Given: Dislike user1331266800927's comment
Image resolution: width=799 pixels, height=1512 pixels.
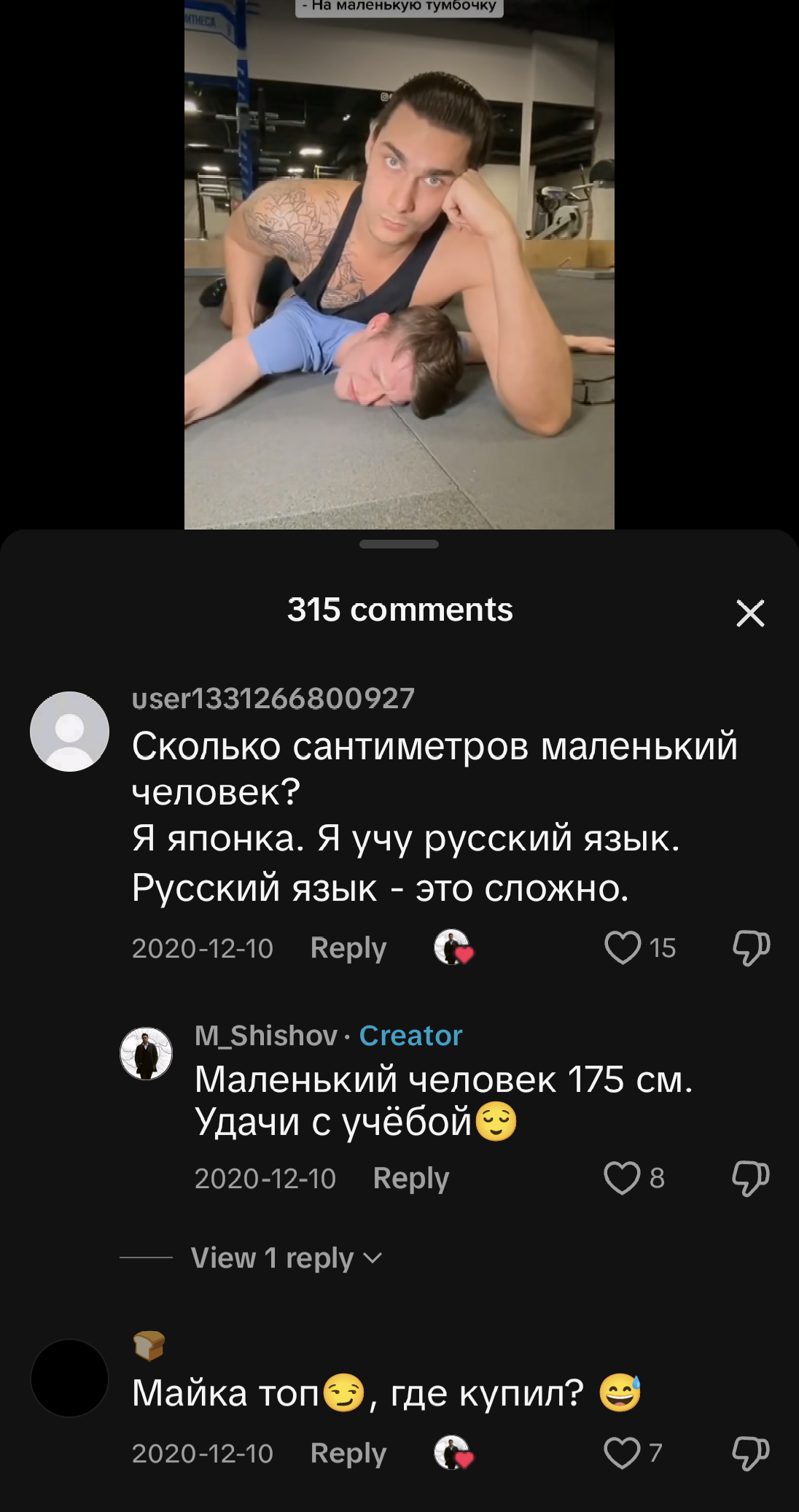Looking at the screenshot, I should [x=750, y=947].
